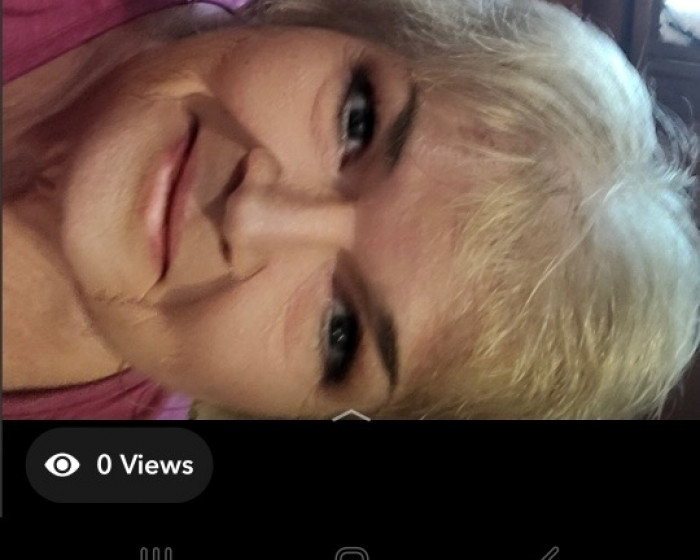Tap the upward chevron above the views bar
Screen dimensions: 700x560
click(350, 414)
